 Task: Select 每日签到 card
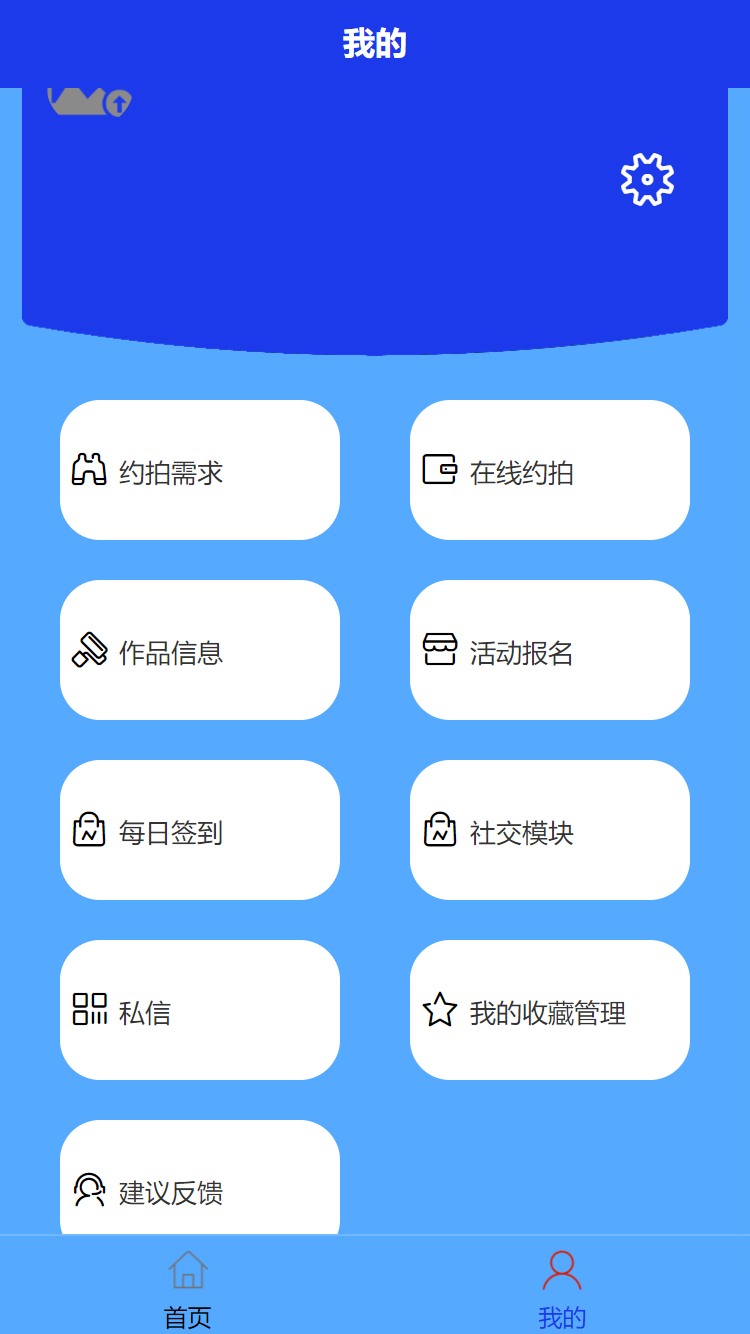click(200, 830)
